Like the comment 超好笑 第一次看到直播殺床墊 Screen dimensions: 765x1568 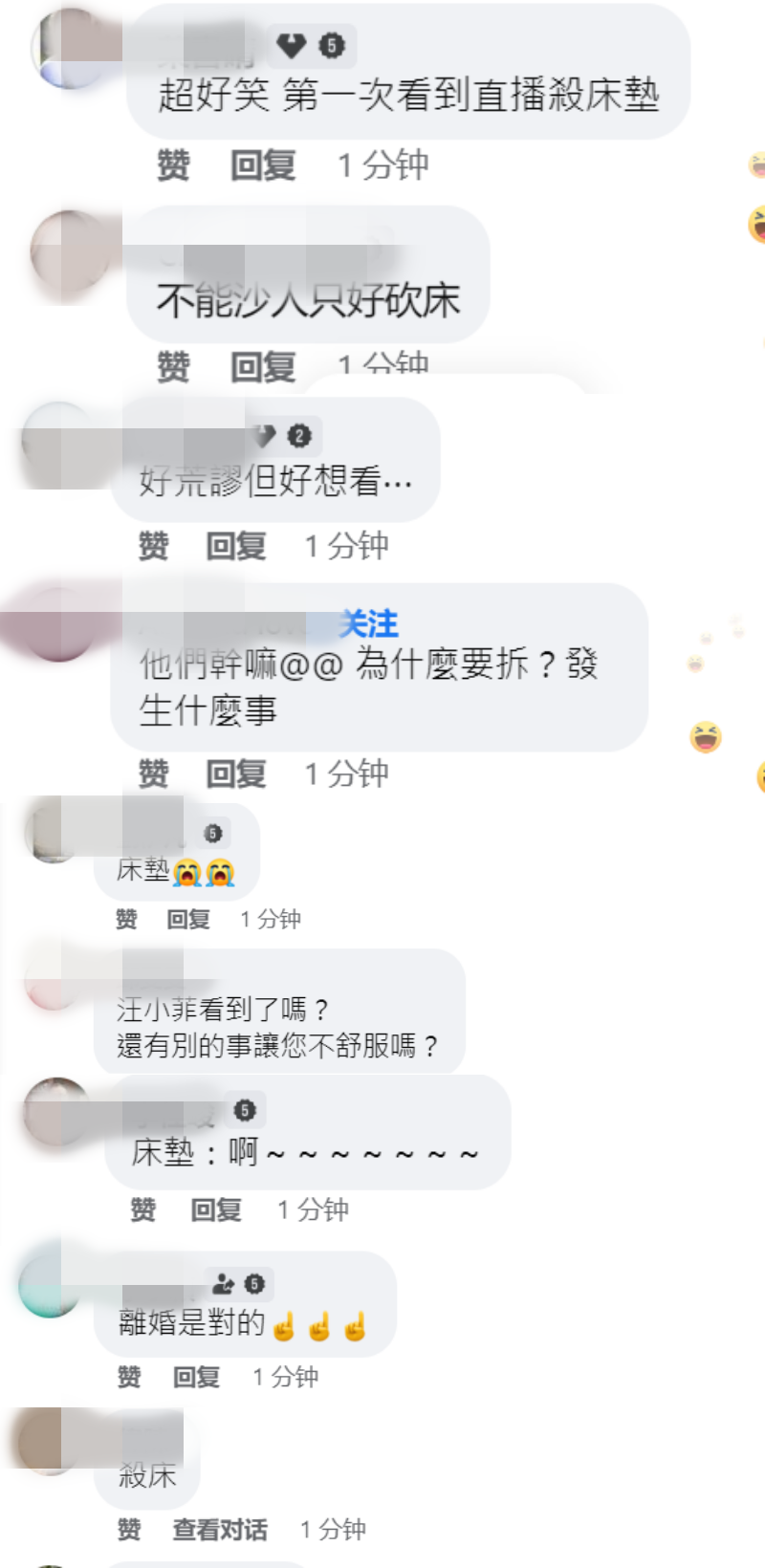[173, 165]
